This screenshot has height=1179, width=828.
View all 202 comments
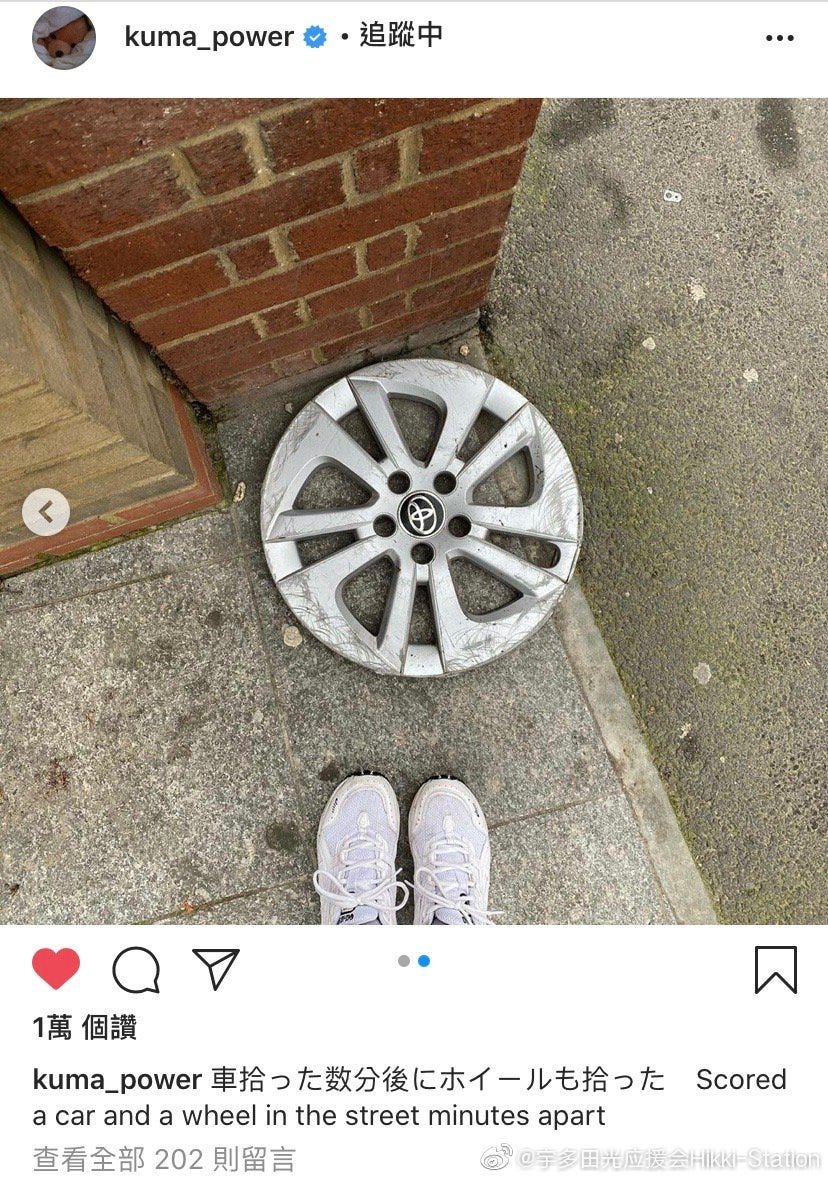coord(164,1159)
